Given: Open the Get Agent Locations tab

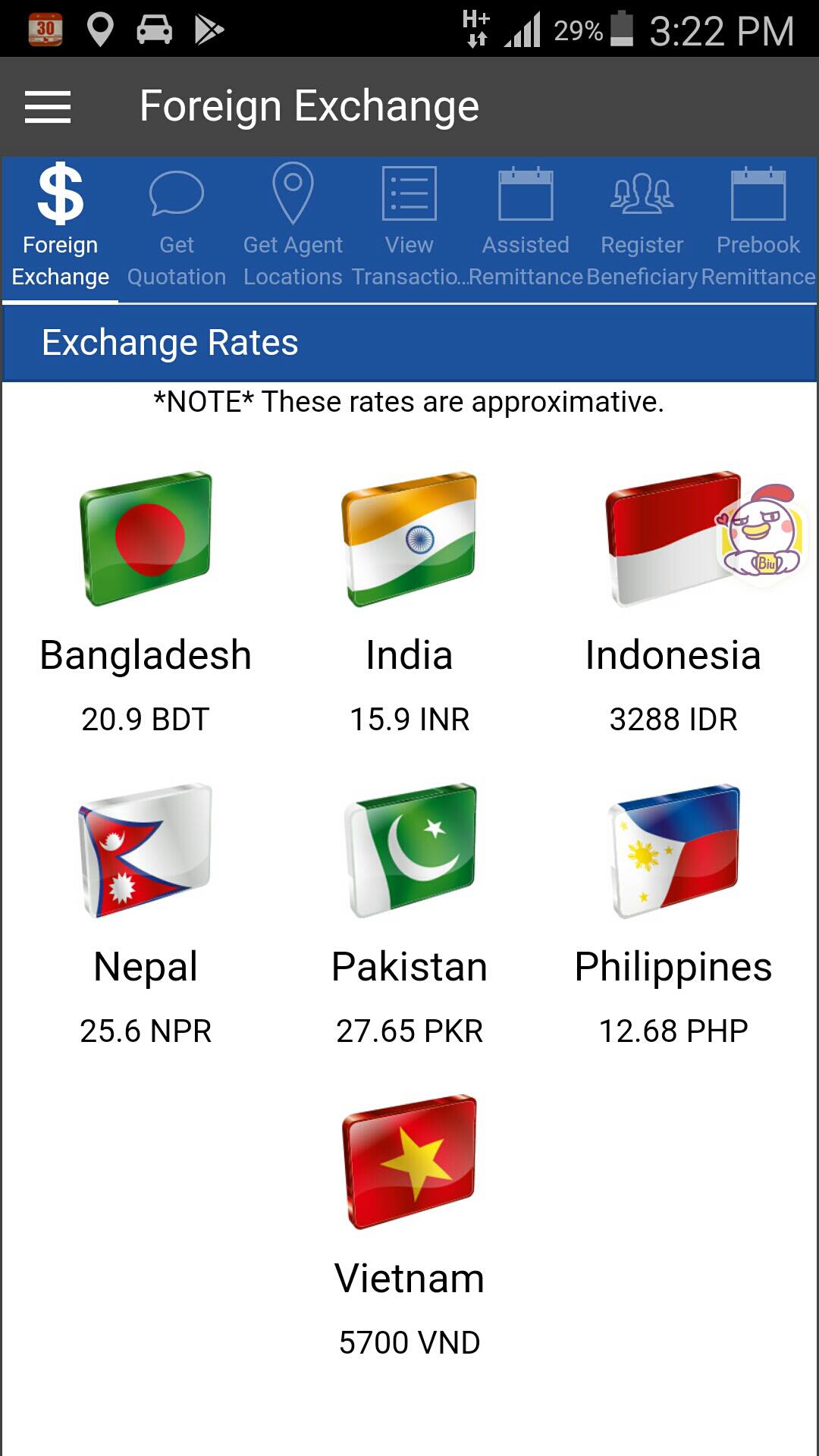Looking at the screenshot, I should [x=293, y=229].
